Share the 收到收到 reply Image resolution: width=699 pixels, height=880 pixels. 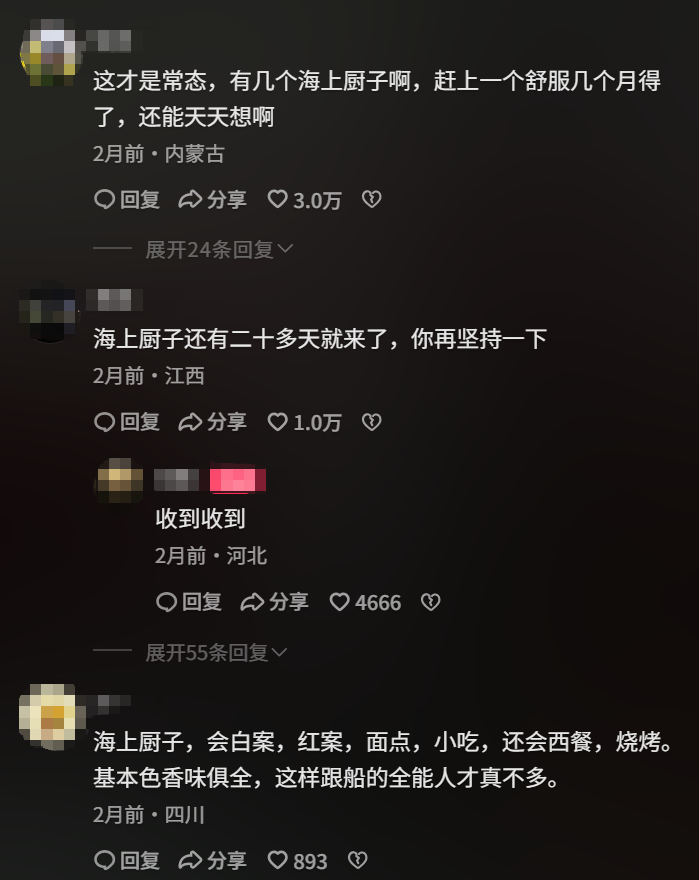[274, 602]
